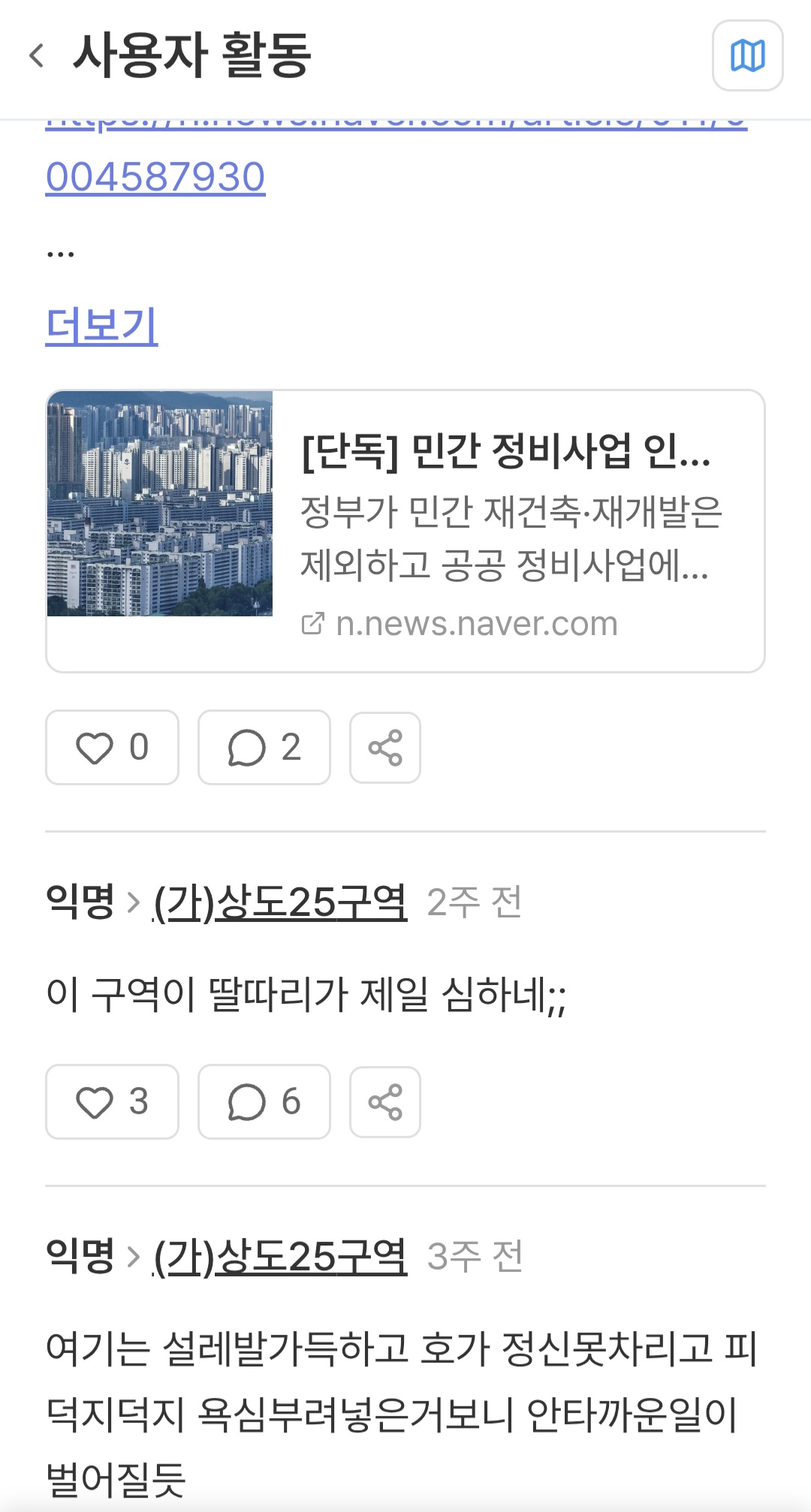Like the 딸따리가 제일 심하네 post
811x1512 pixels.
click(112, 1102)
